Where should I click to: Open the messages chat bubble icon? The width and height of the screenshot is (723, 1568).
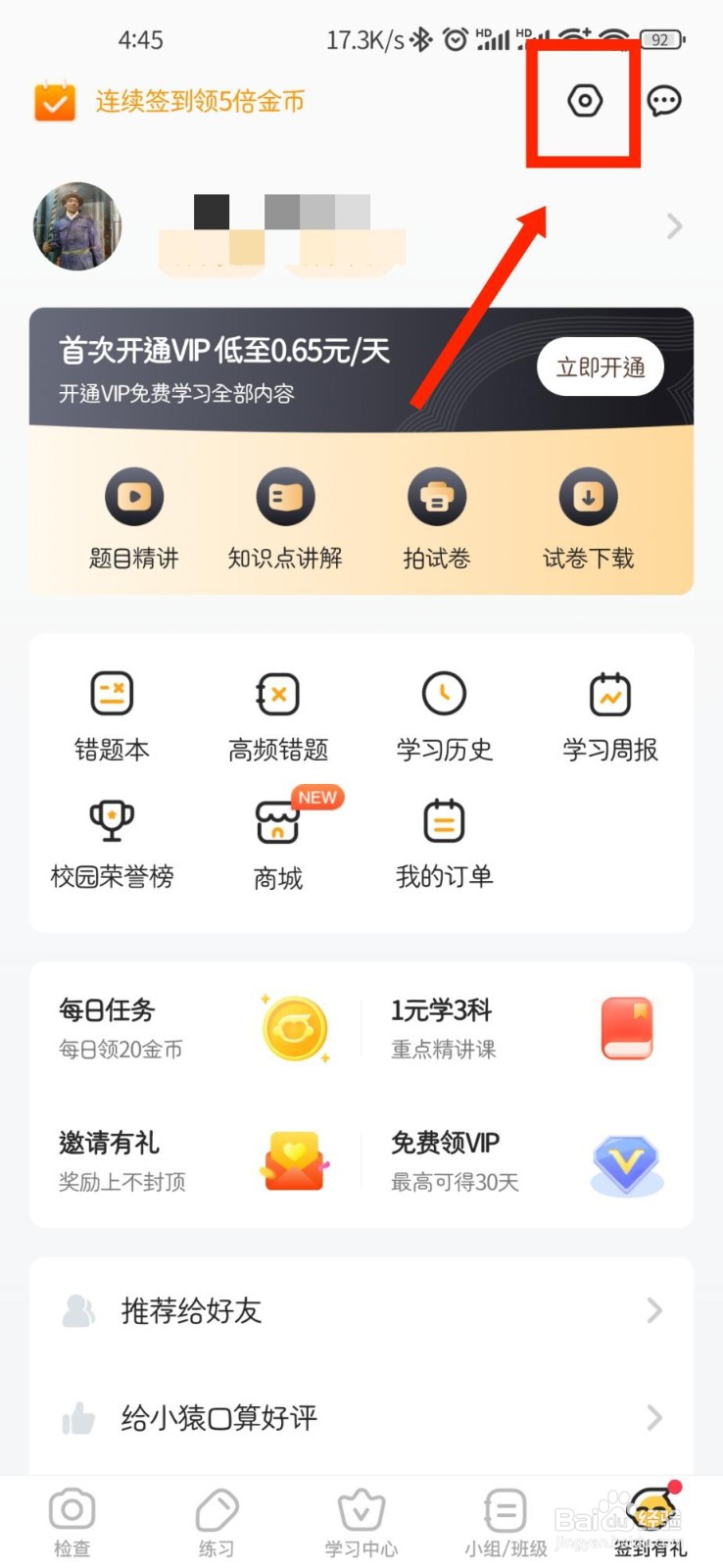(664, 101)
